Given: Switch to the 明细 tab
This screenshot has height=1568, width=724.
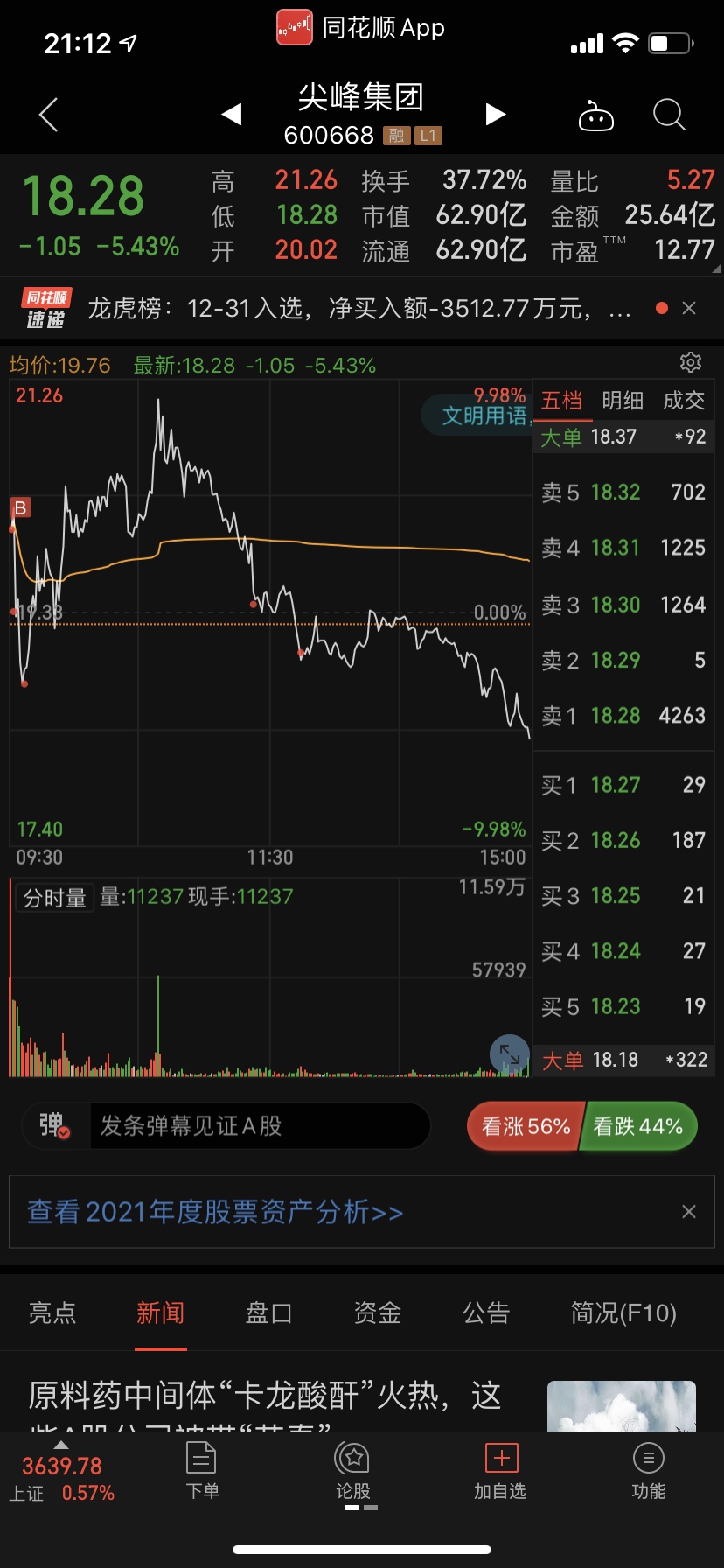Looking at the screenshot, I should (623, 401).
